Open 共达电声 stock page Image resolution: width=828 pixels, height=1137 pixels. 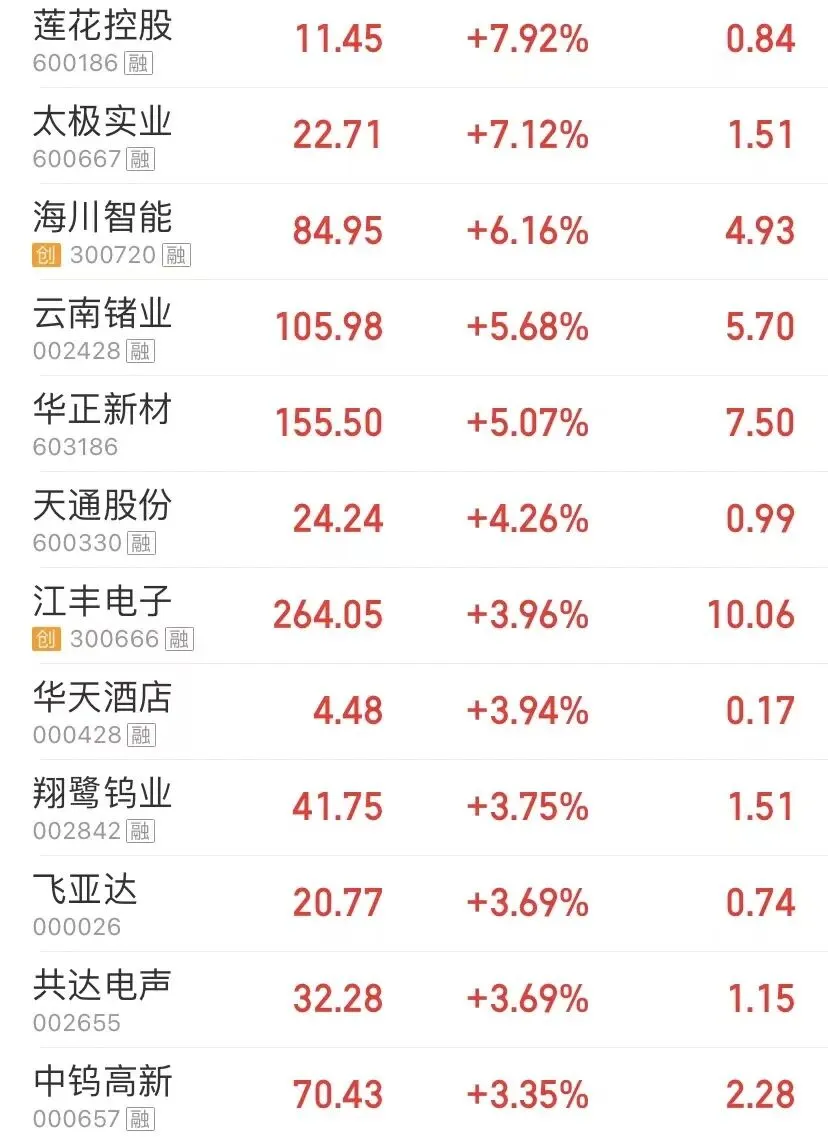tap(414, 999)
